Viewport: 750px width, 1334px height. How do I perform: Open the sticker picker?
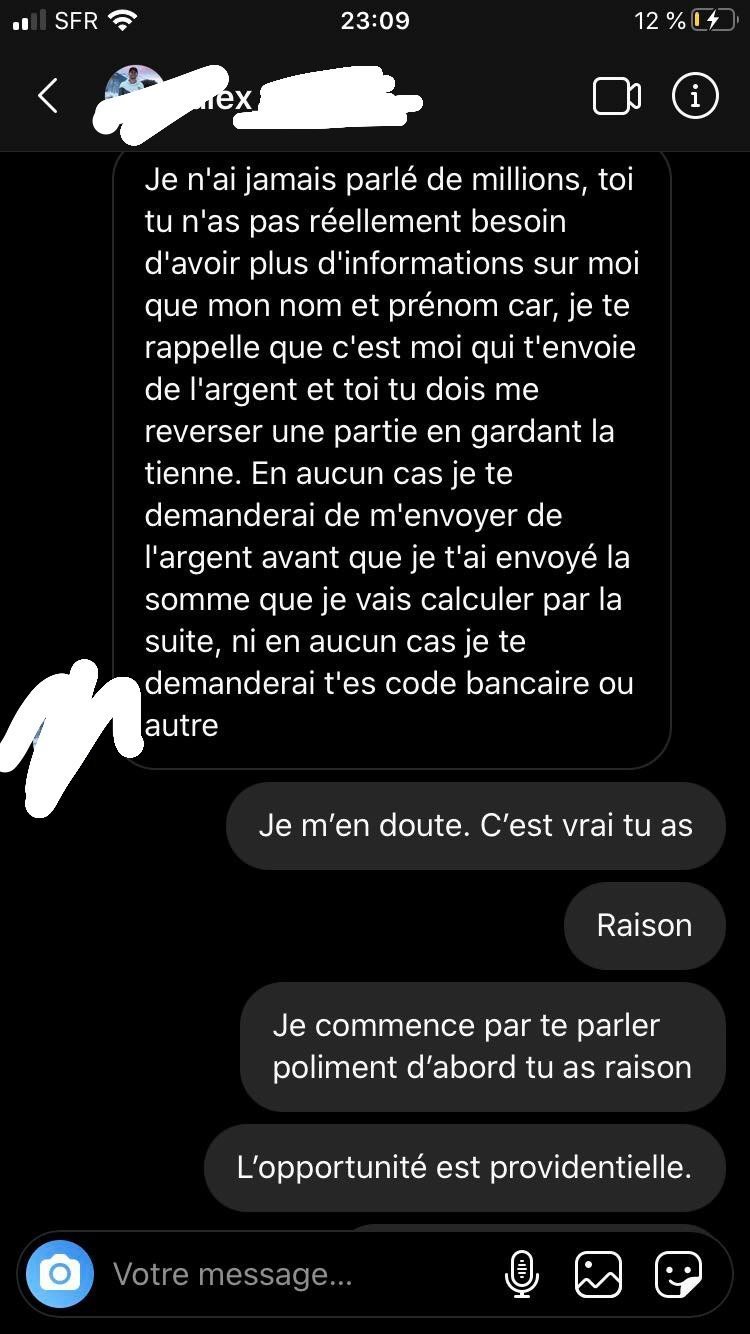[678, 1275]
